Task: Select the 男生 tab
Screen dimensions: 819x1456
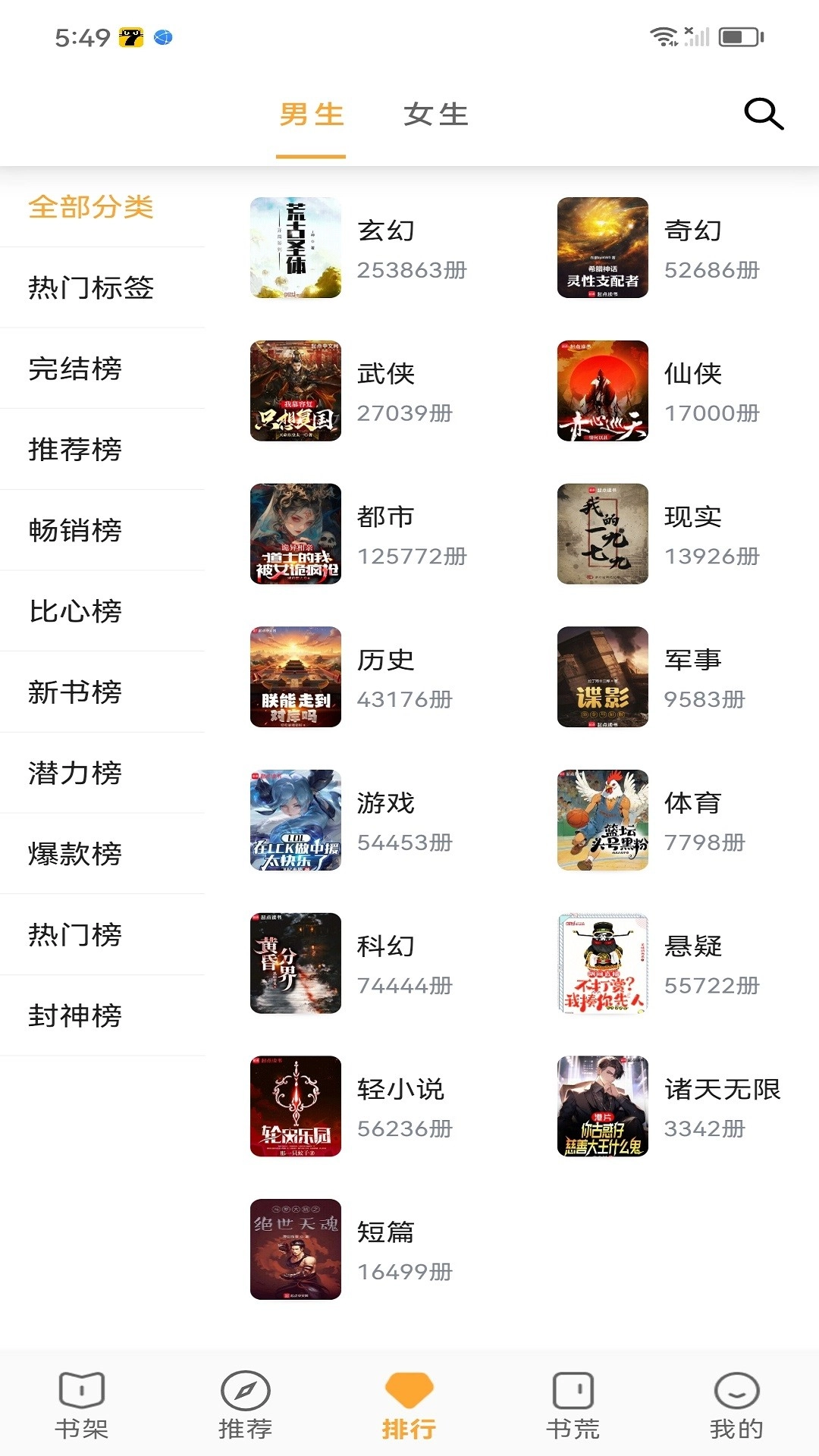Action: click(311, 115)
